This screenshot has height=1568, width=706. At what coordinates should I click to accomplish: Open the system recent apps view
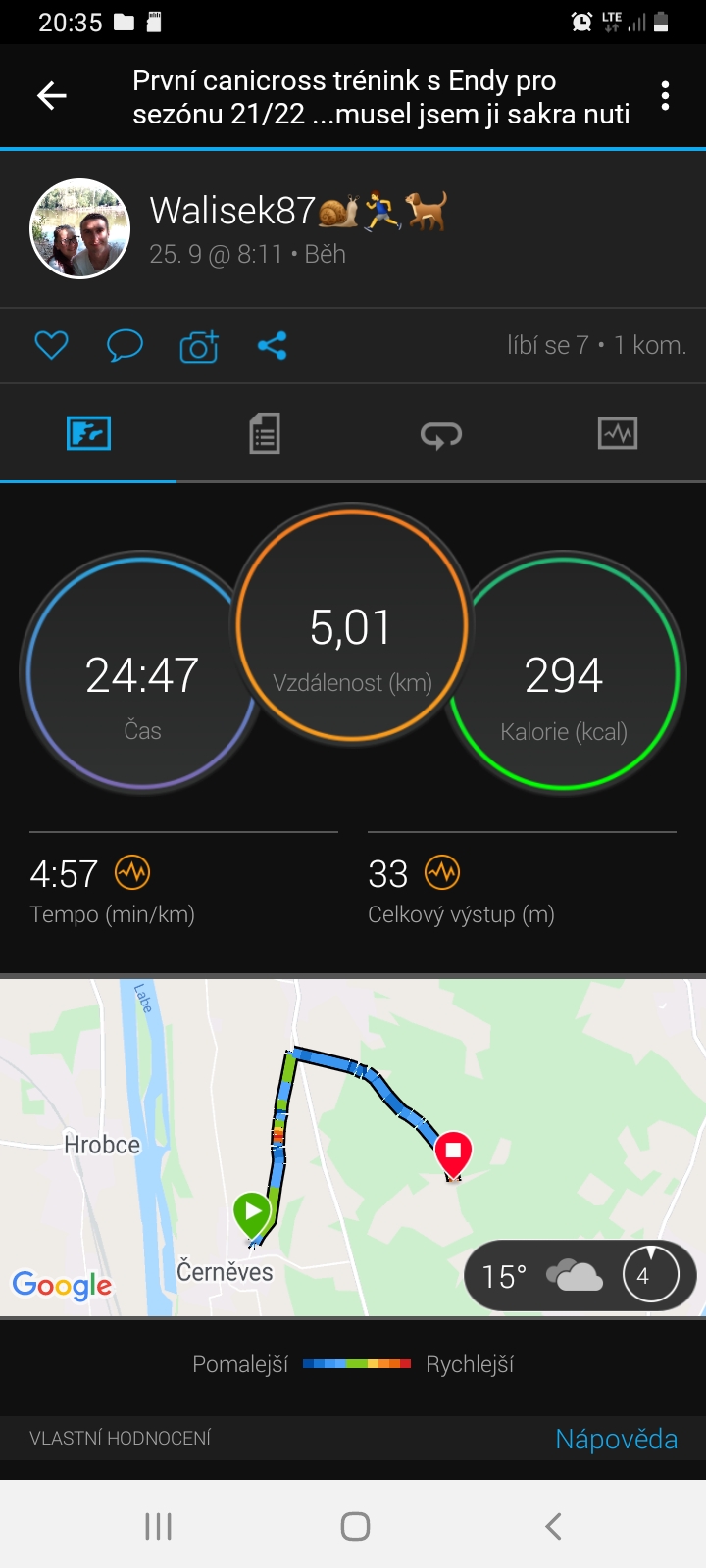pos(158,1525)
